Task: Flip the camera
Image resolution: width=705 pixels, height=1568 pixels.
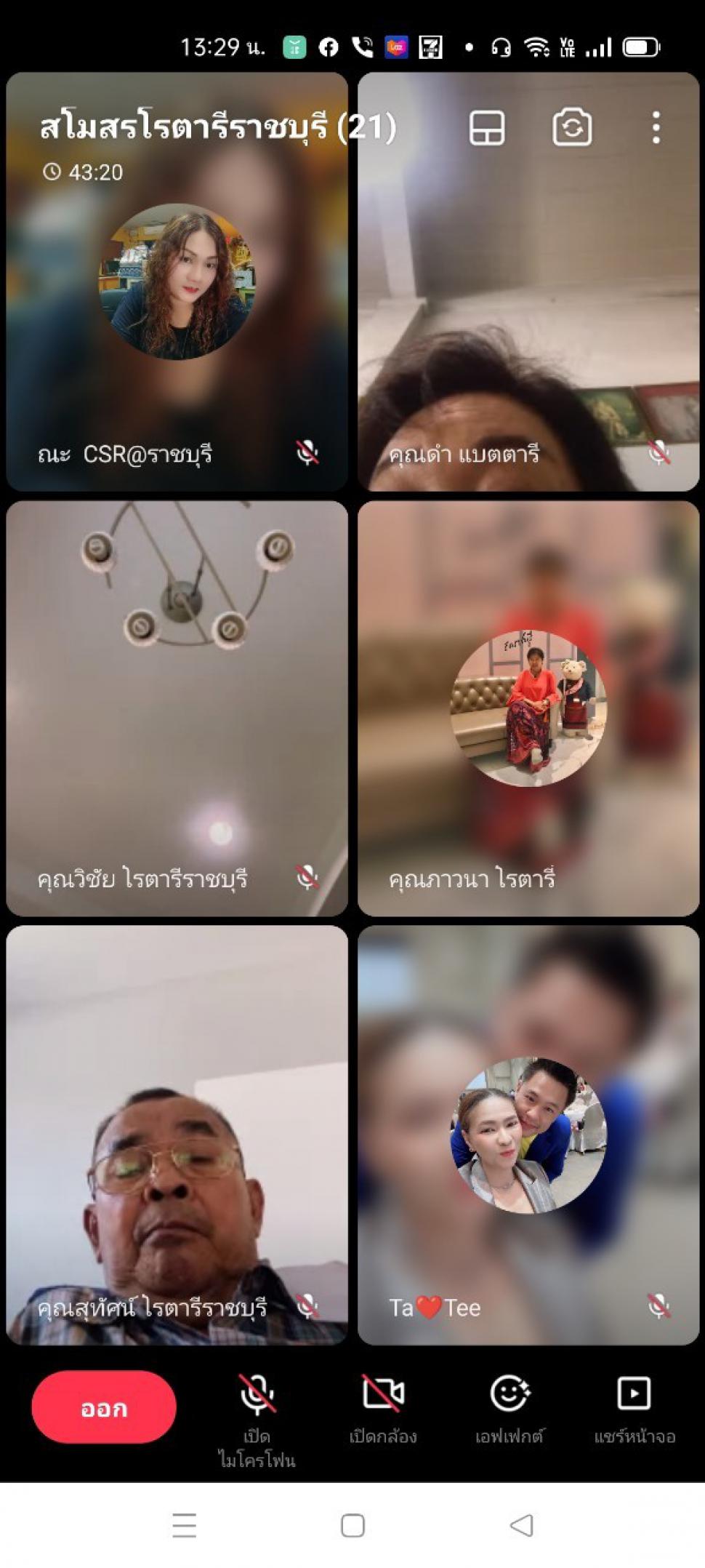Action: (x=572, y=128)
